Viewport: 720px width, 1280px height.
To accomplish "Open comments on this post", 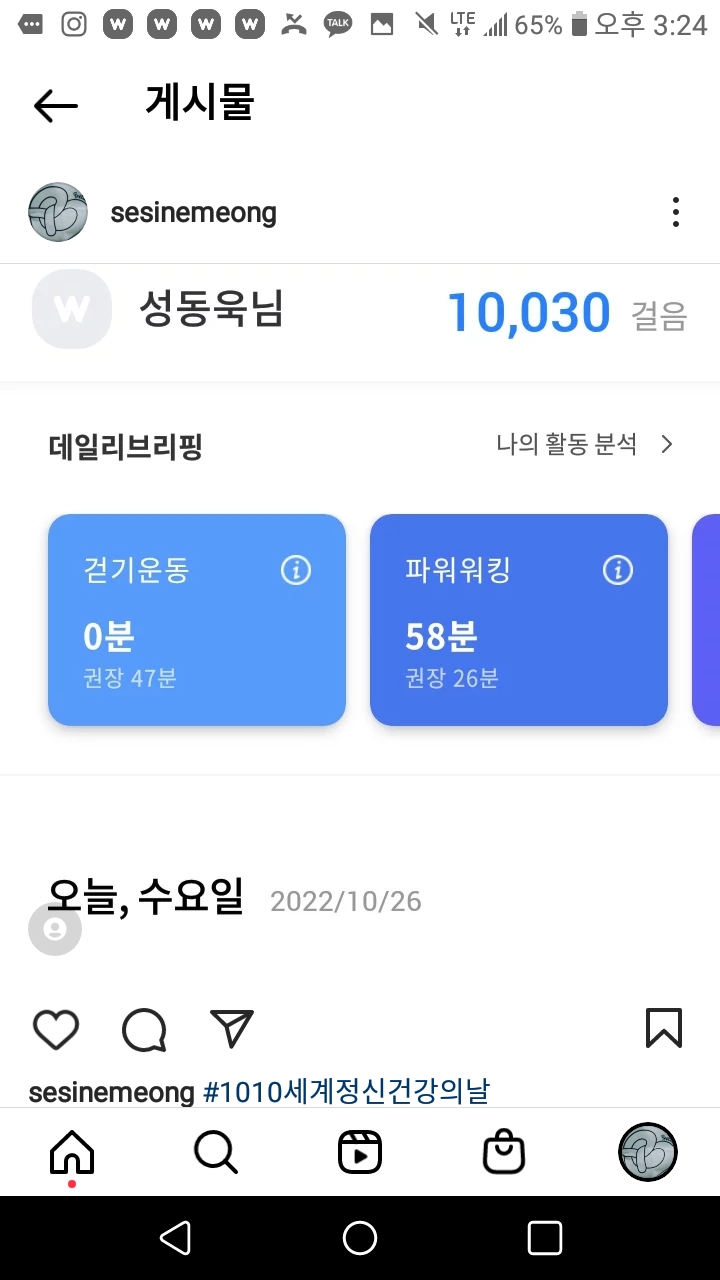I will (144, 1029).
